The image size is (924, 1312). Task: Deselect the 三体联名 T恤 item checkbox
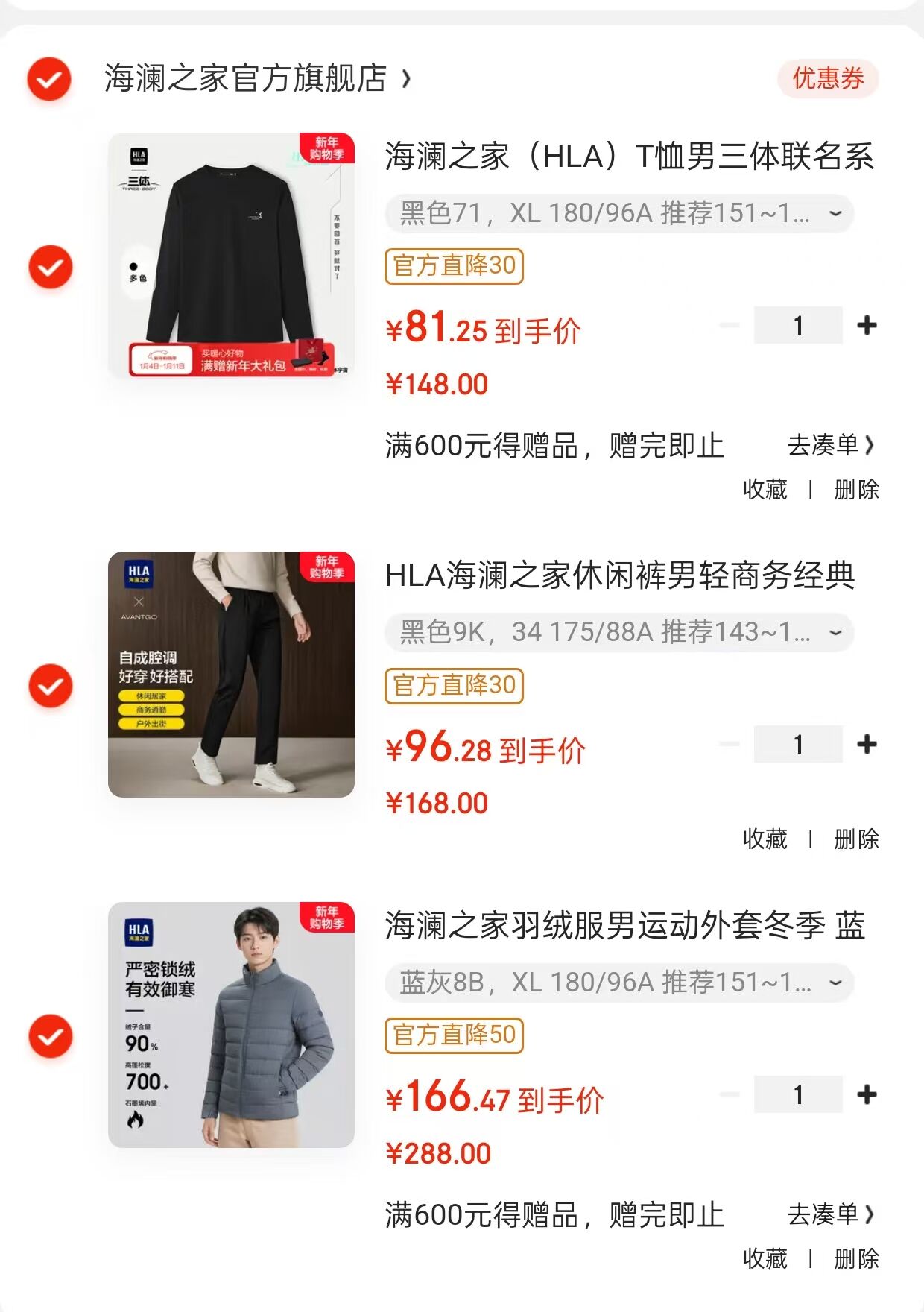coord(51,266)
